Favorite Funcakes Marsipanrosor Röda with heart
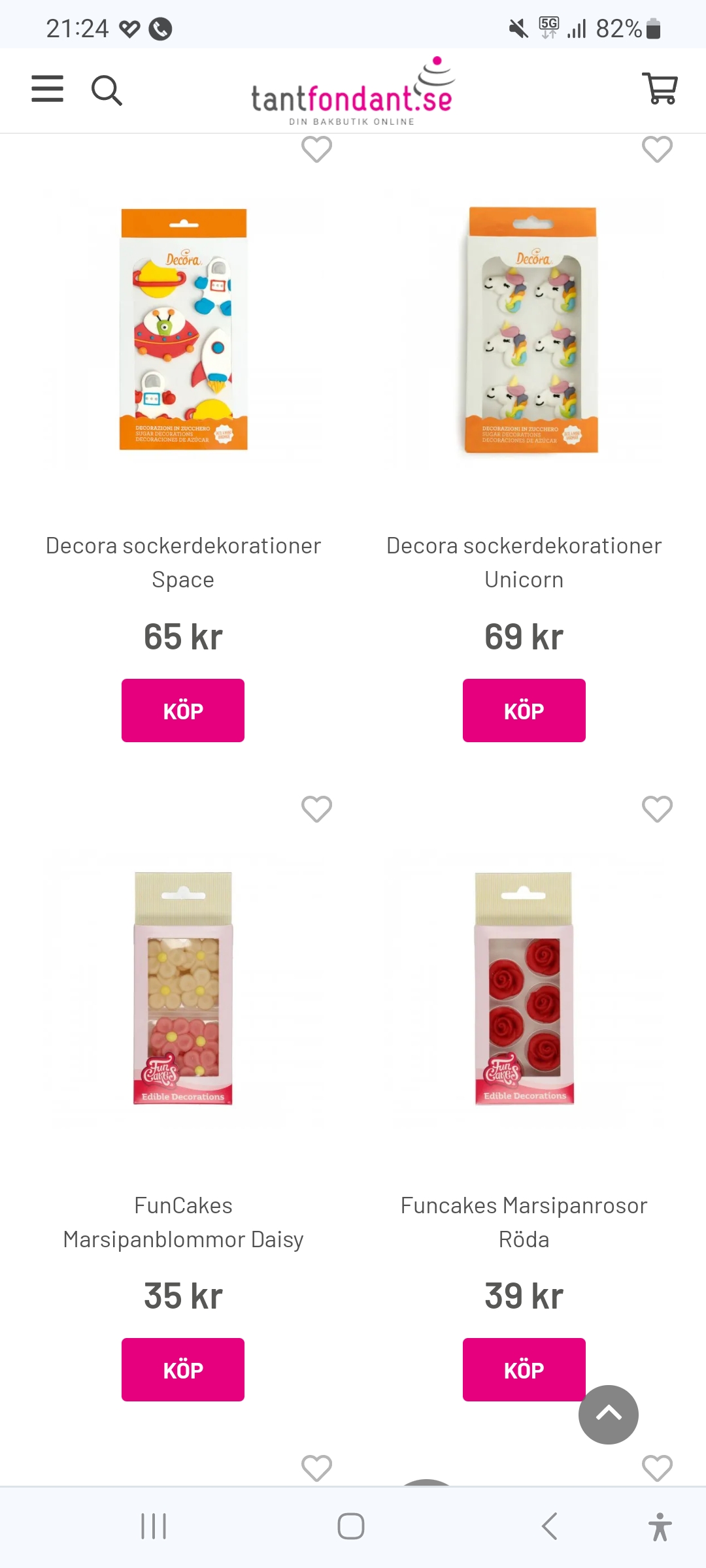This screenshot has height=1568, width=706. pos(657,809)
